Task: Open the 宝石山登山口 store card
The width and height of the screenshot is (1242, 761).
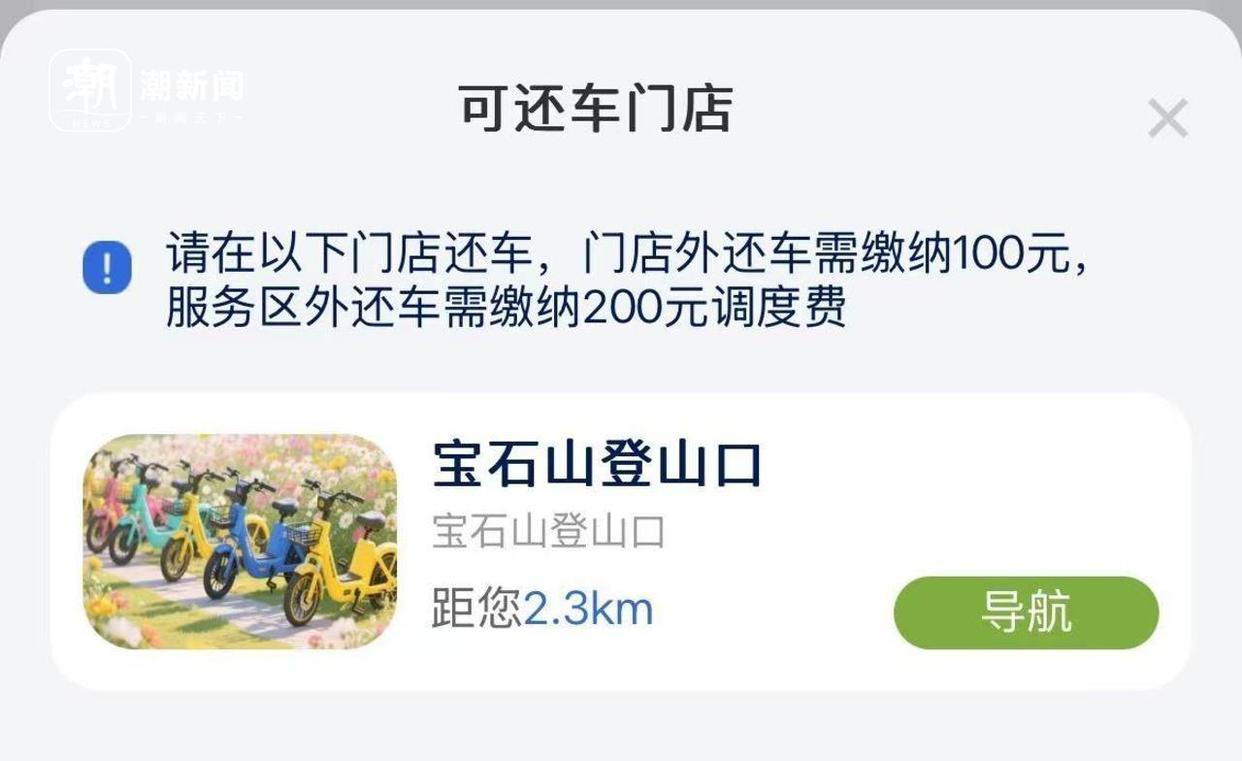Action: pos(598,466)
